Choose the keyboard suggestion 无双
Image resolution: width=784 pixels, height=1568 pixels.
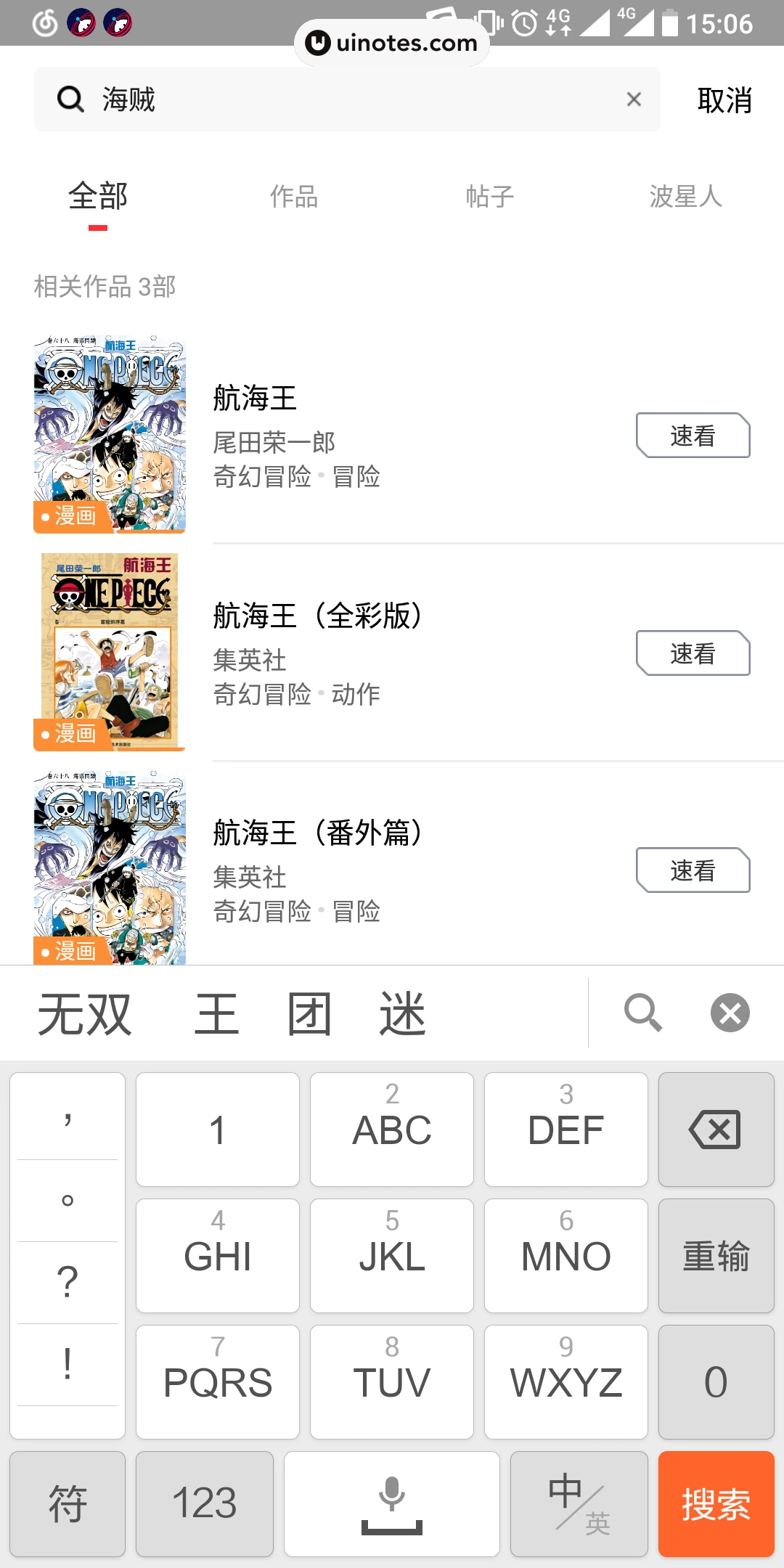(x=85, y=1014)
